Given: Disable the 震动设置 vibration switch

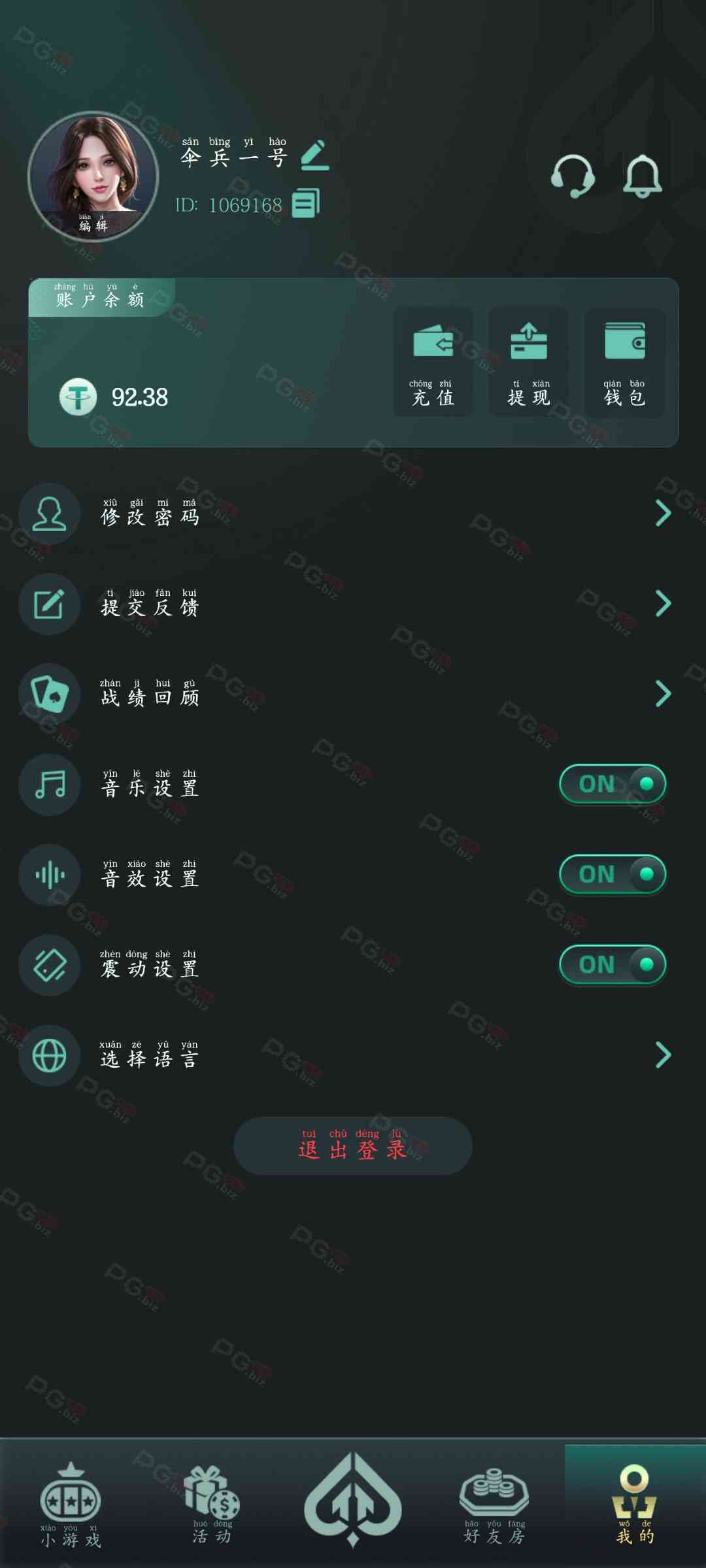Looking at the screenshot, I should tap(613, 964).
